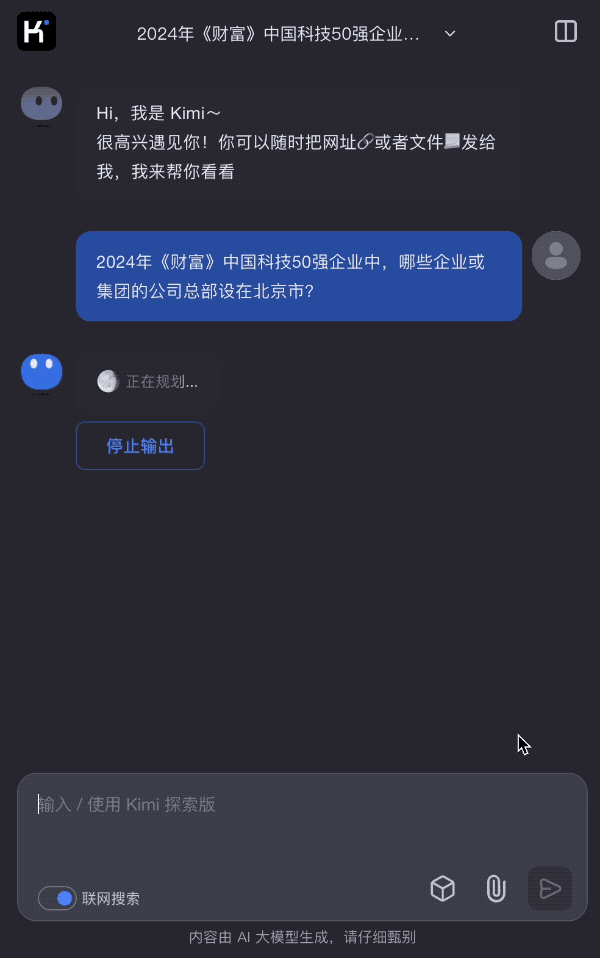600x958 pixels.
Task: Toggle the 联网搜索 switch
Action: point(58,898)
